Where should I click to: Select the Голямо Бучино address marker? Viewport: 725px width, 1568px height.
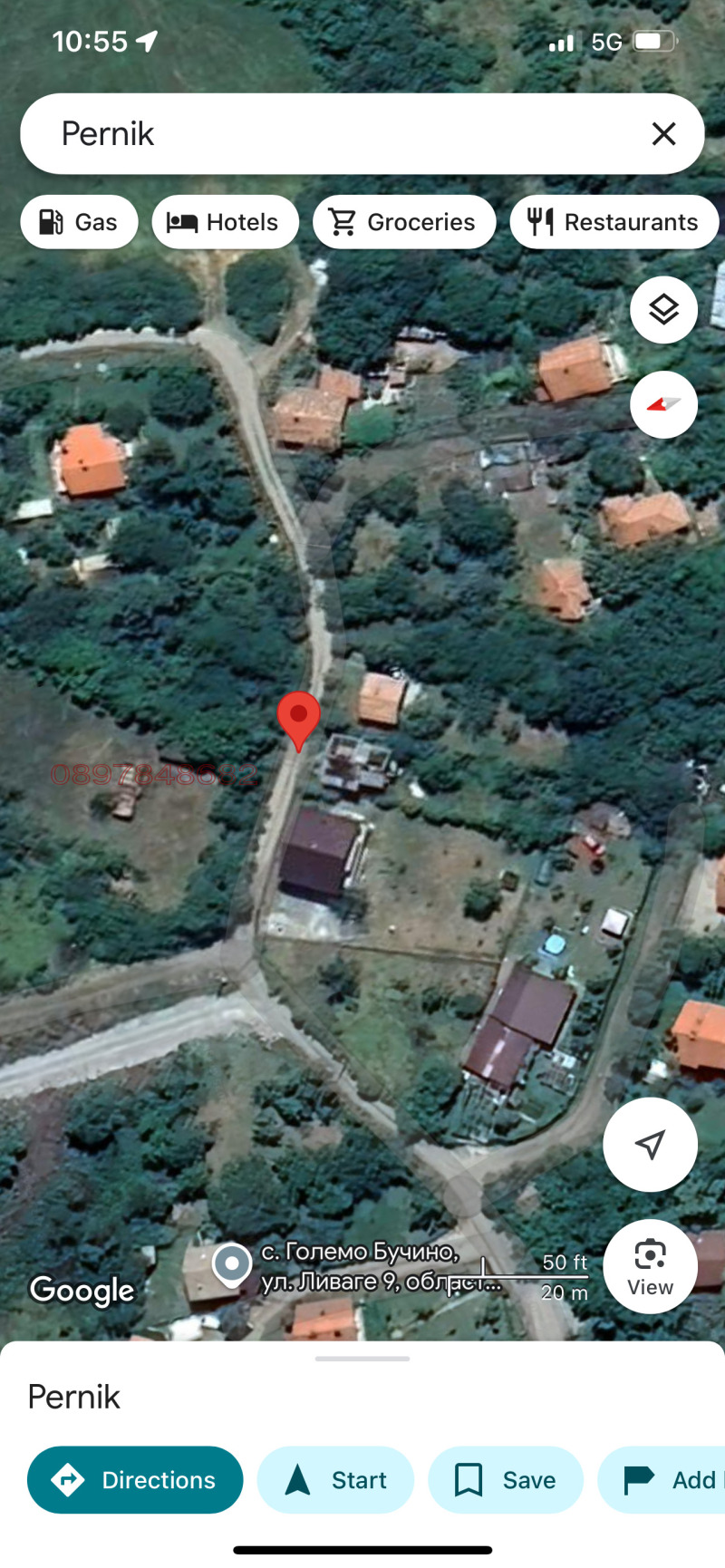232,1263
